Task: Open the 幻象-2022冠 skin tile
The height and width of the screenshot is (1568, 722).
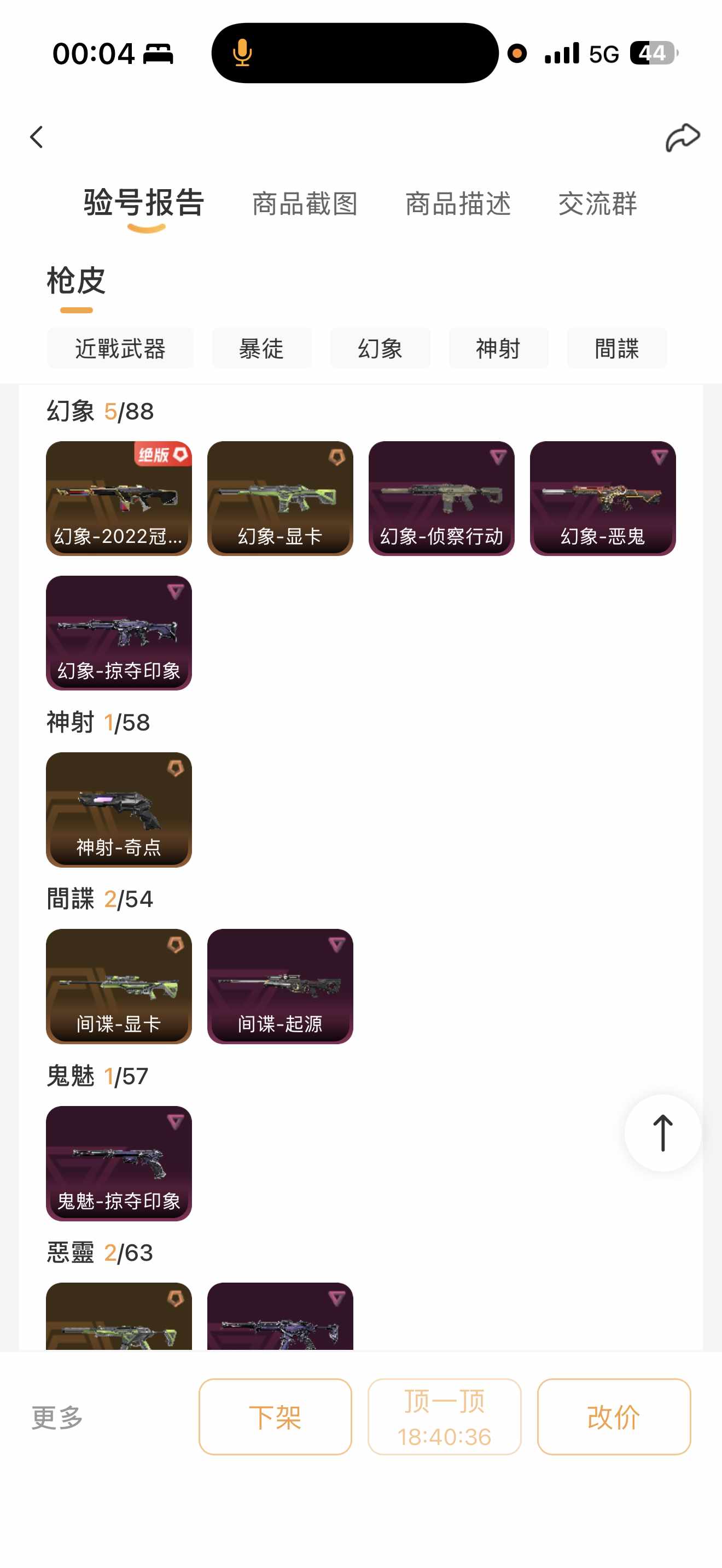Action: [x=119, y=498]
